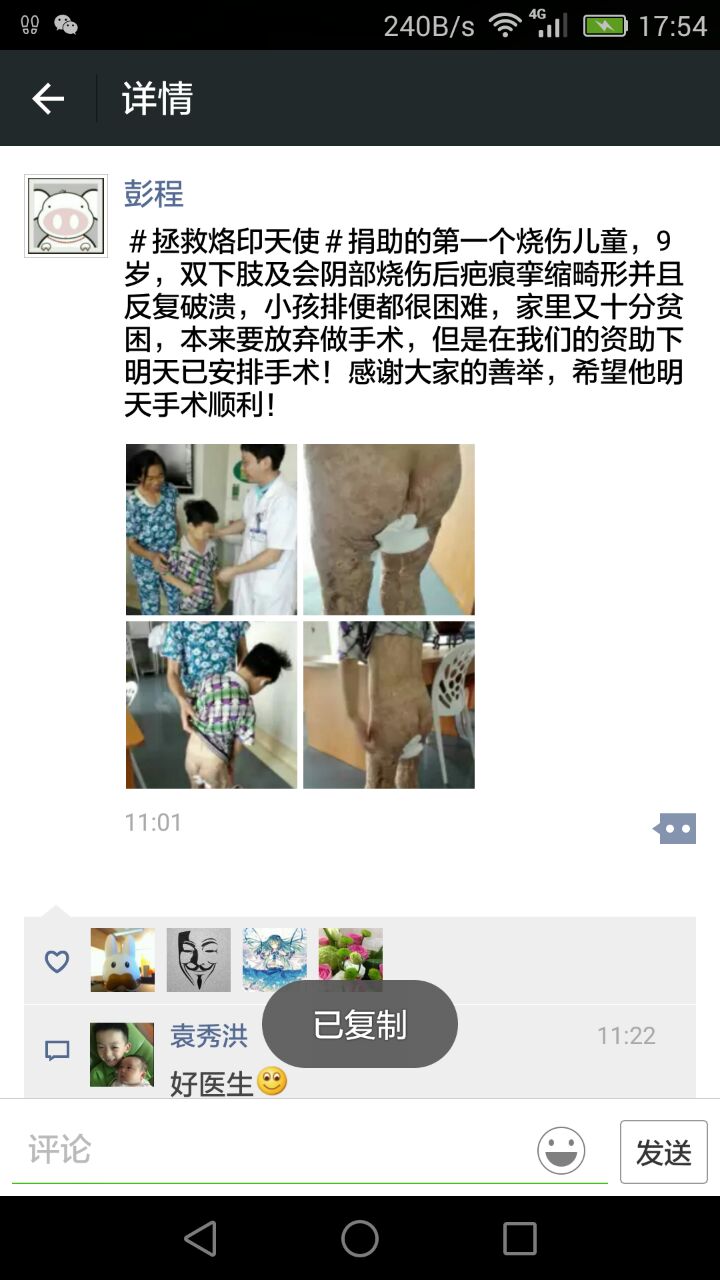The height and width of the screenshot is (1280, 720).
Task: Open the flower avatar liker's profile
Action: [350, 960]
